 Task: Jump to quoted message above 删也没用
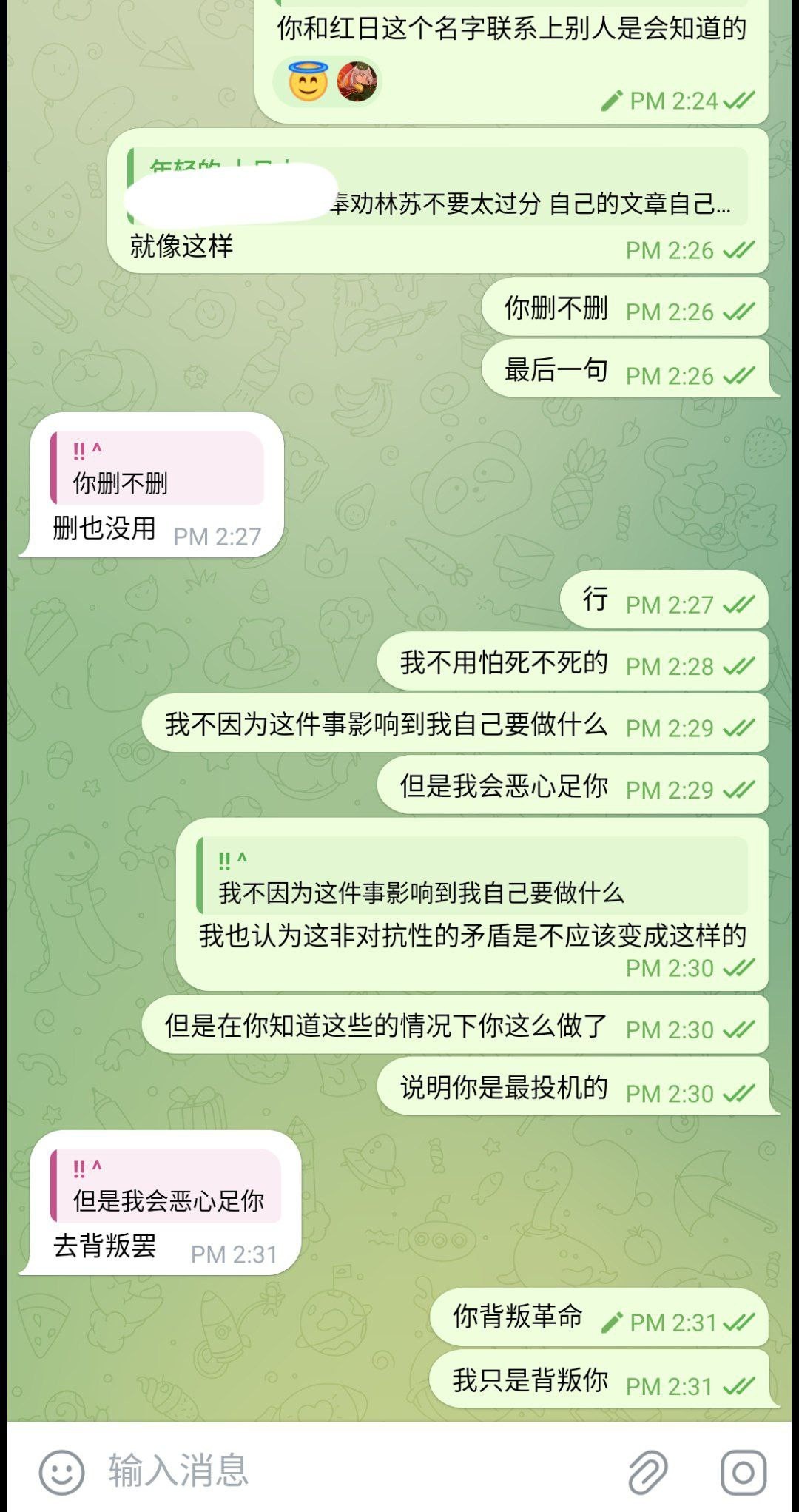[x=157, y=468]
